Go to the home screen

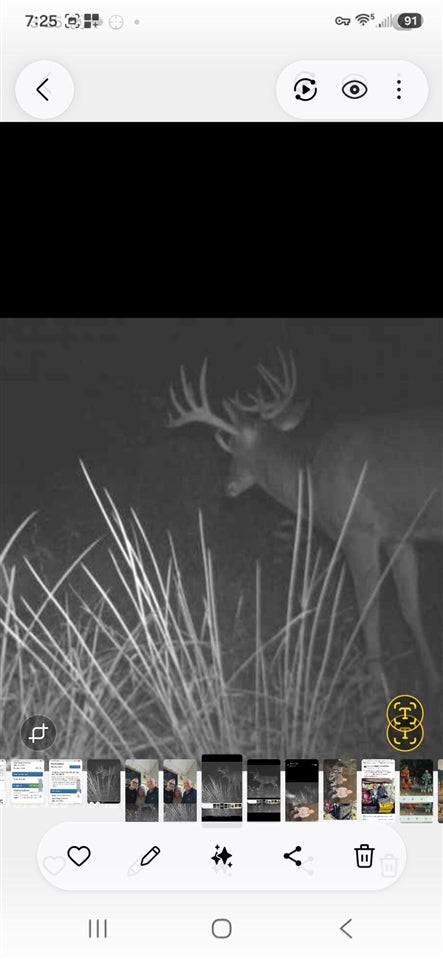coord(222,928)
